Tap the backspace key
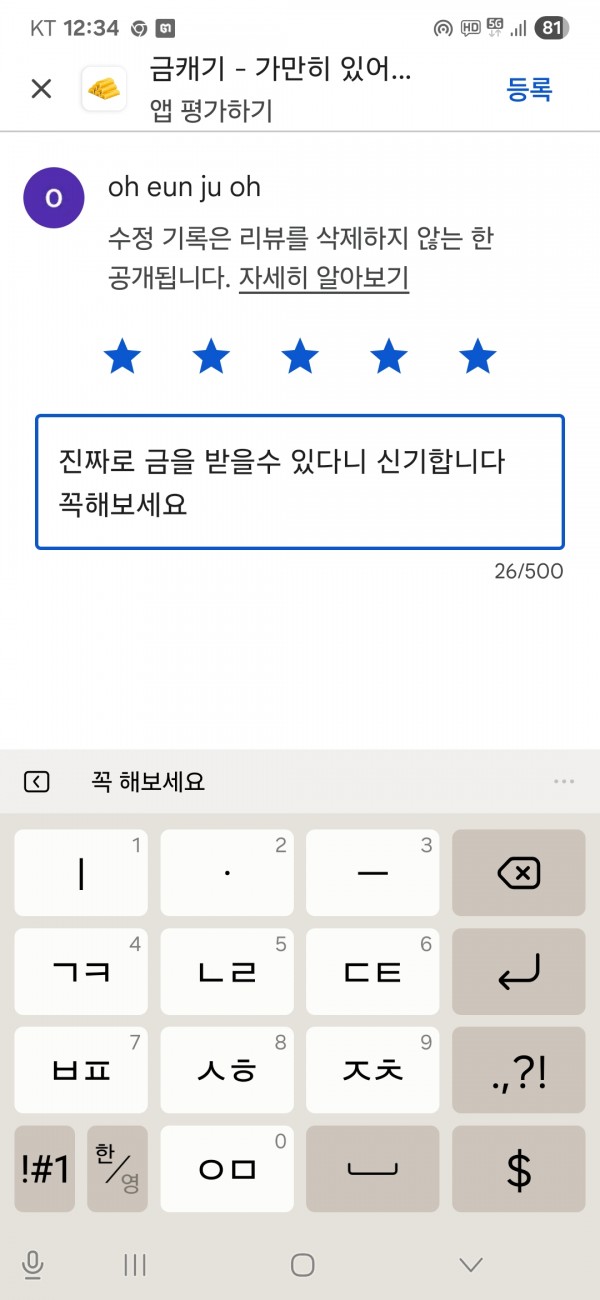 coord(518,873)
